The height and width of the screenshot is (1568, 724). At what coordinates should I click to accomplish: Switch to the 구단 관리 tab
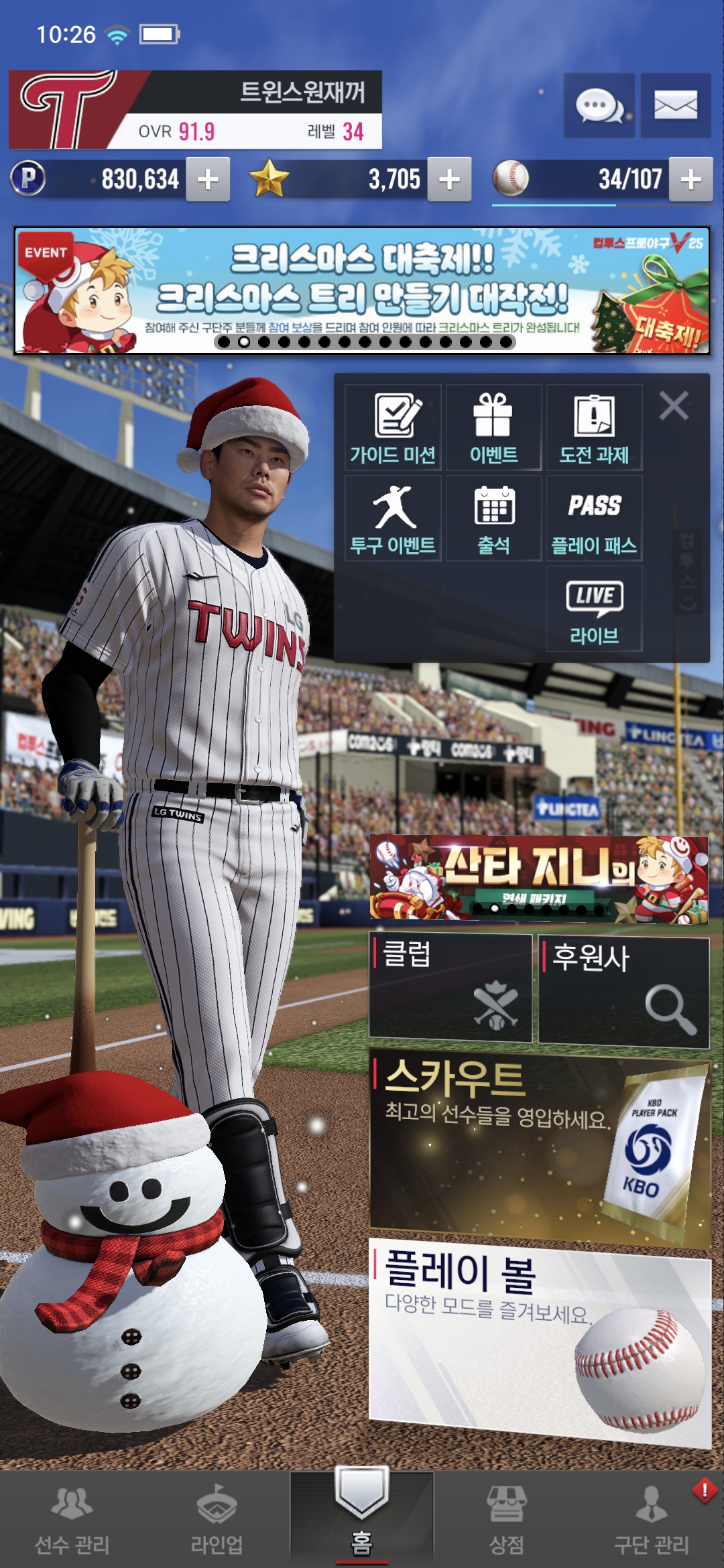tap(651, 1518)
